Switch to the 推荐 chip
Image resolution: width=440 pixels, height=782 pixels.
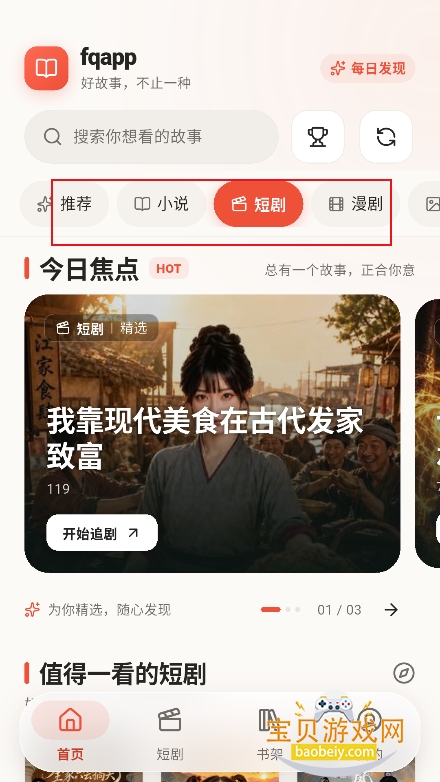coord(64,204)
